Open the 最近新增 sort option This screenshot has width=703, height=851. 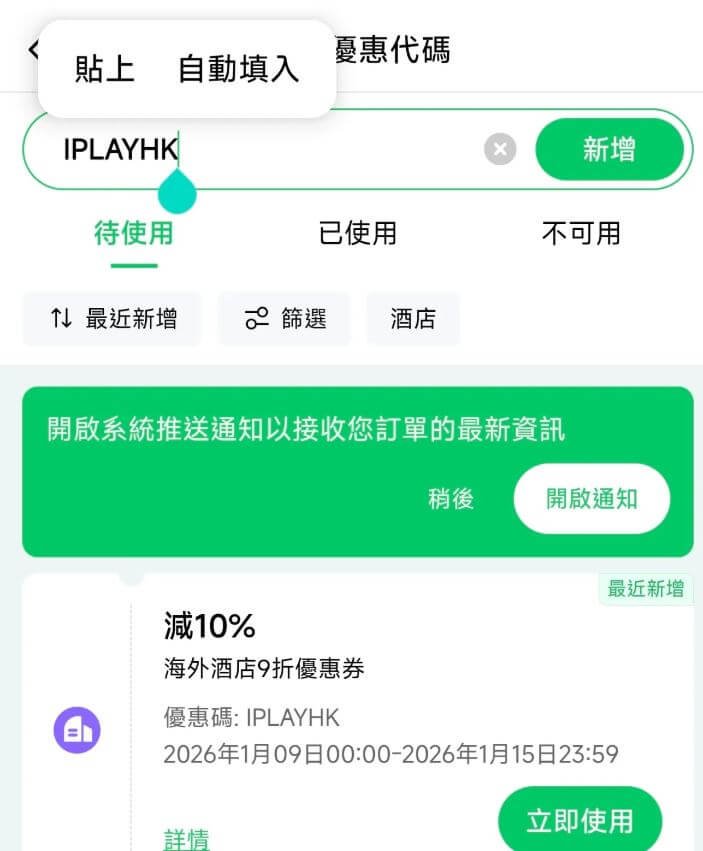pyautogui.click(x=113, y=319)
